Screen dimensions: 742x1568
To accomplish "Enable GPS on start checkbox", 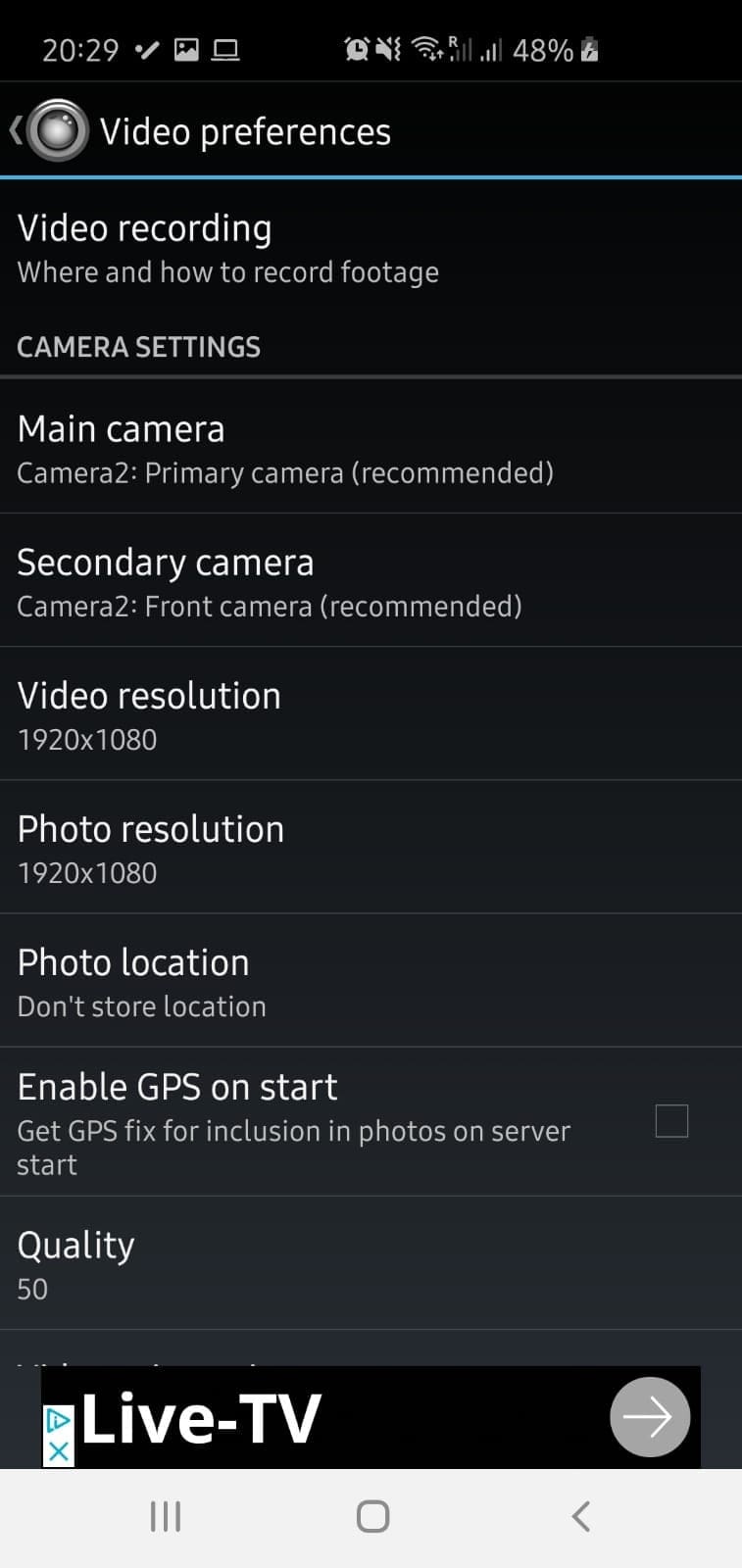I will 671,1121.
